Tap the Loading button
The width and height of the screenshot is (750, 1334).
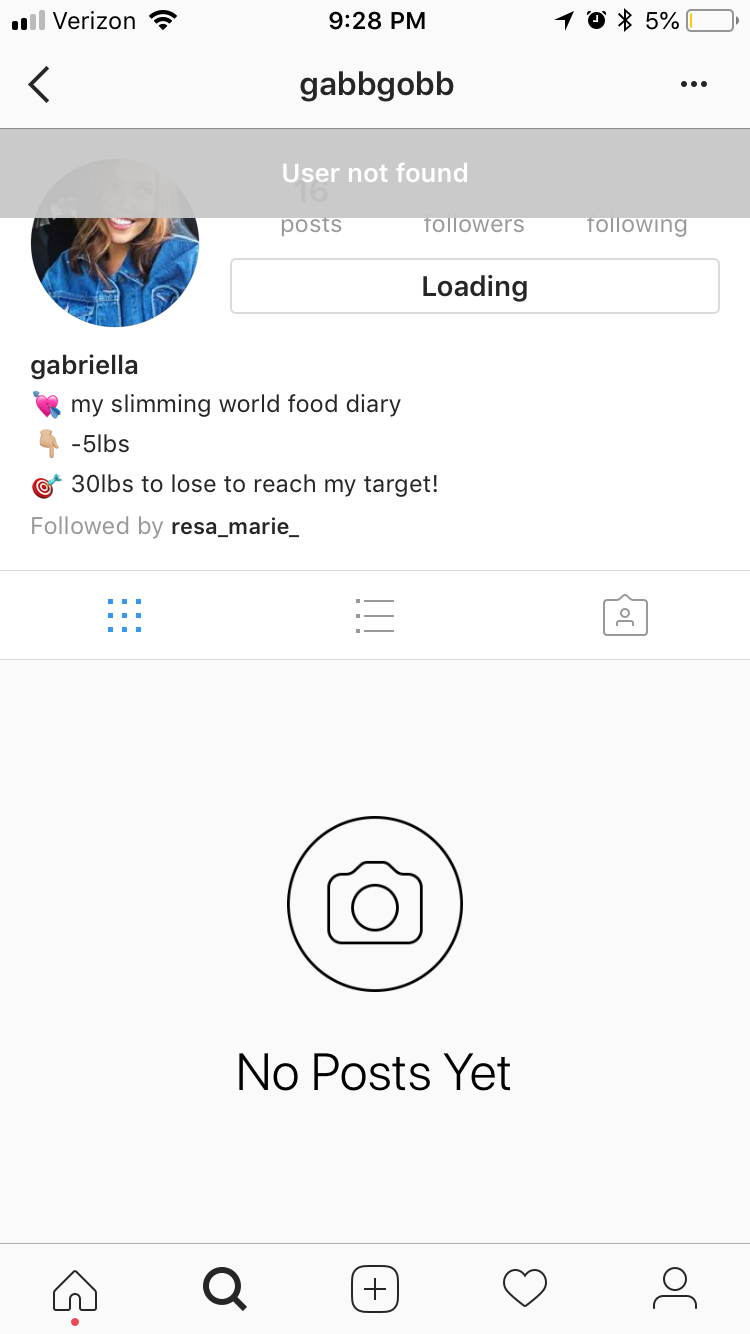coord(475,286)
